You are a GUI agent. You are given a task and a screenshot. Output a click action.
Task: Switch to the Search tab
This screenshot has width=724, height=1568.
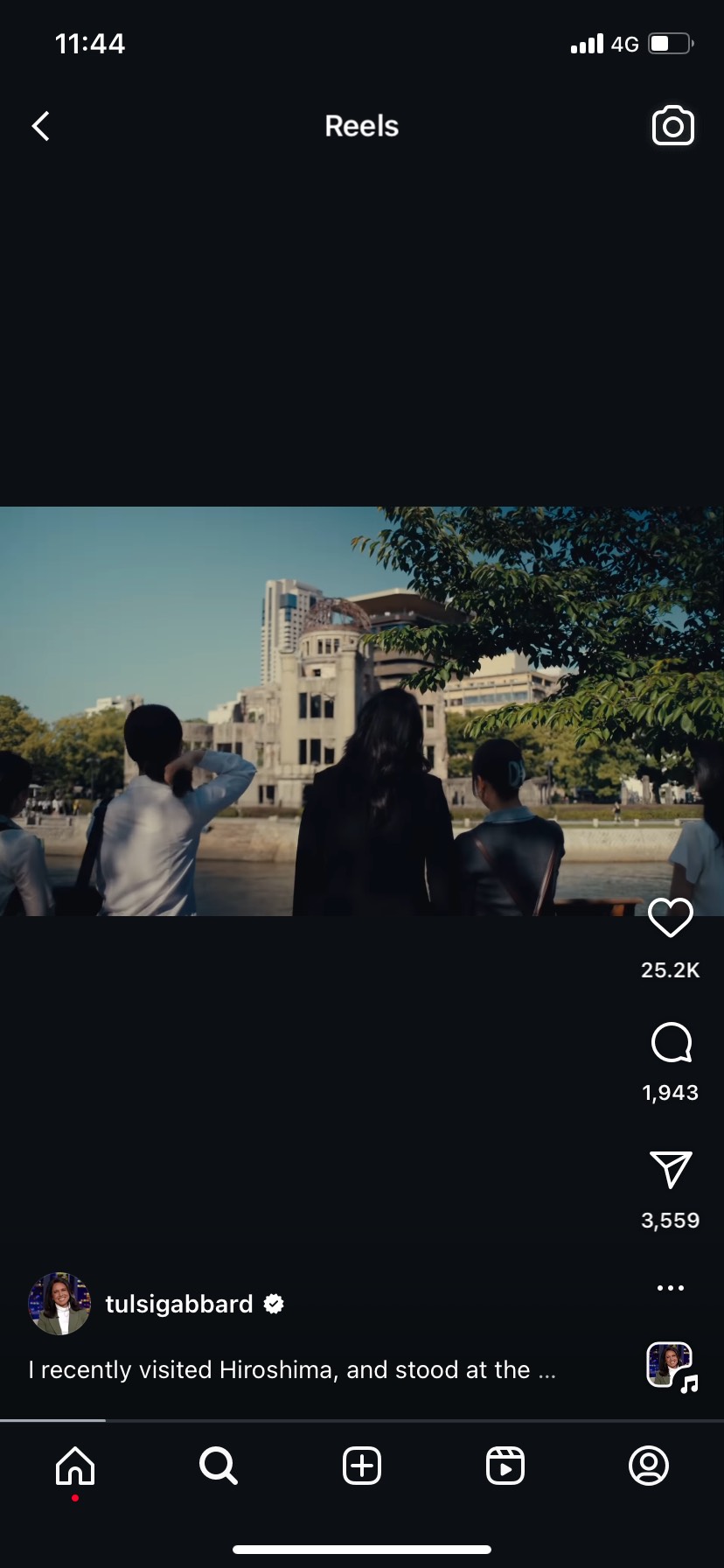point(219,1466)
